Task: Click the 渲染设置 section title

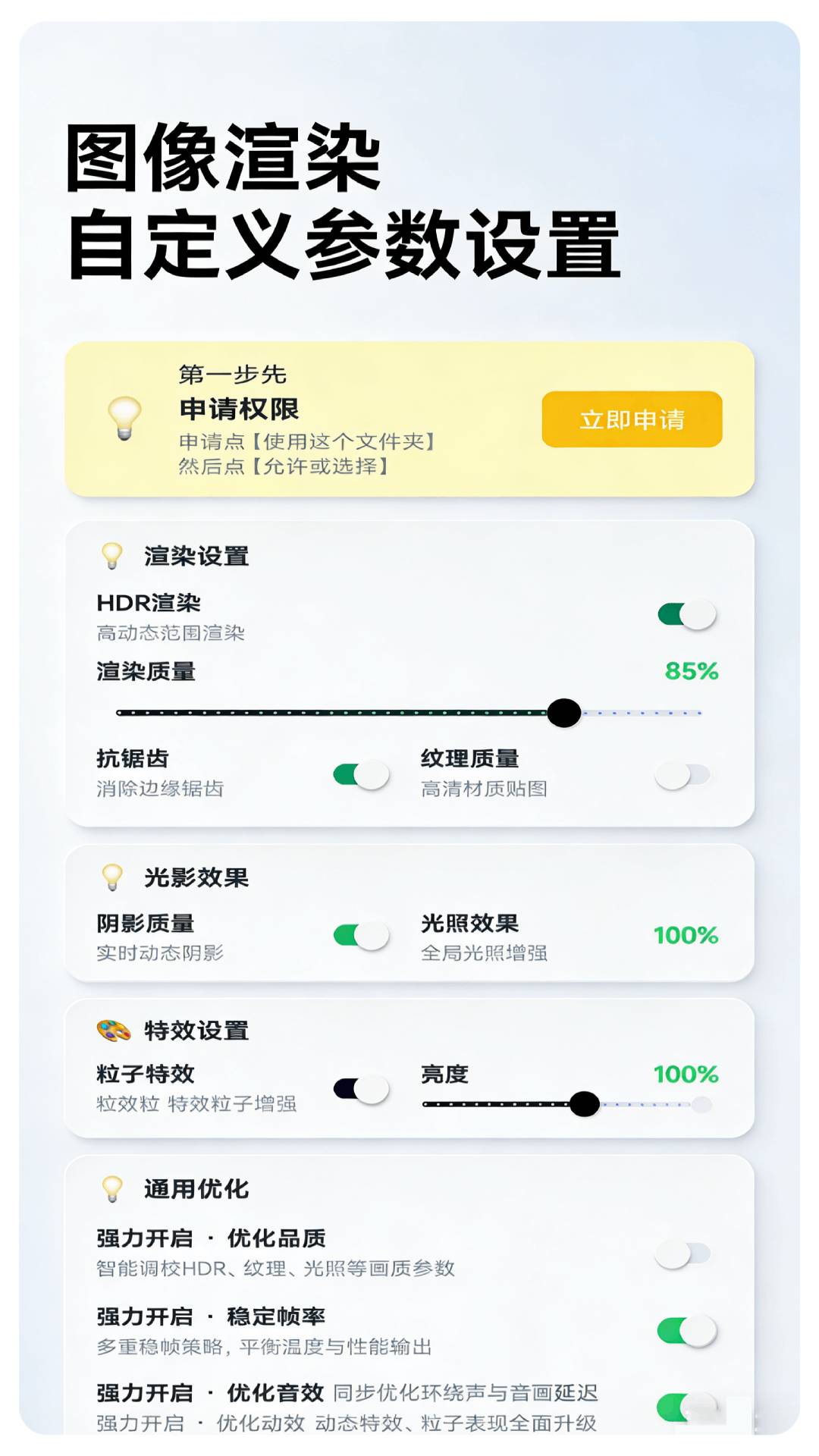Action: pos(196,557)
